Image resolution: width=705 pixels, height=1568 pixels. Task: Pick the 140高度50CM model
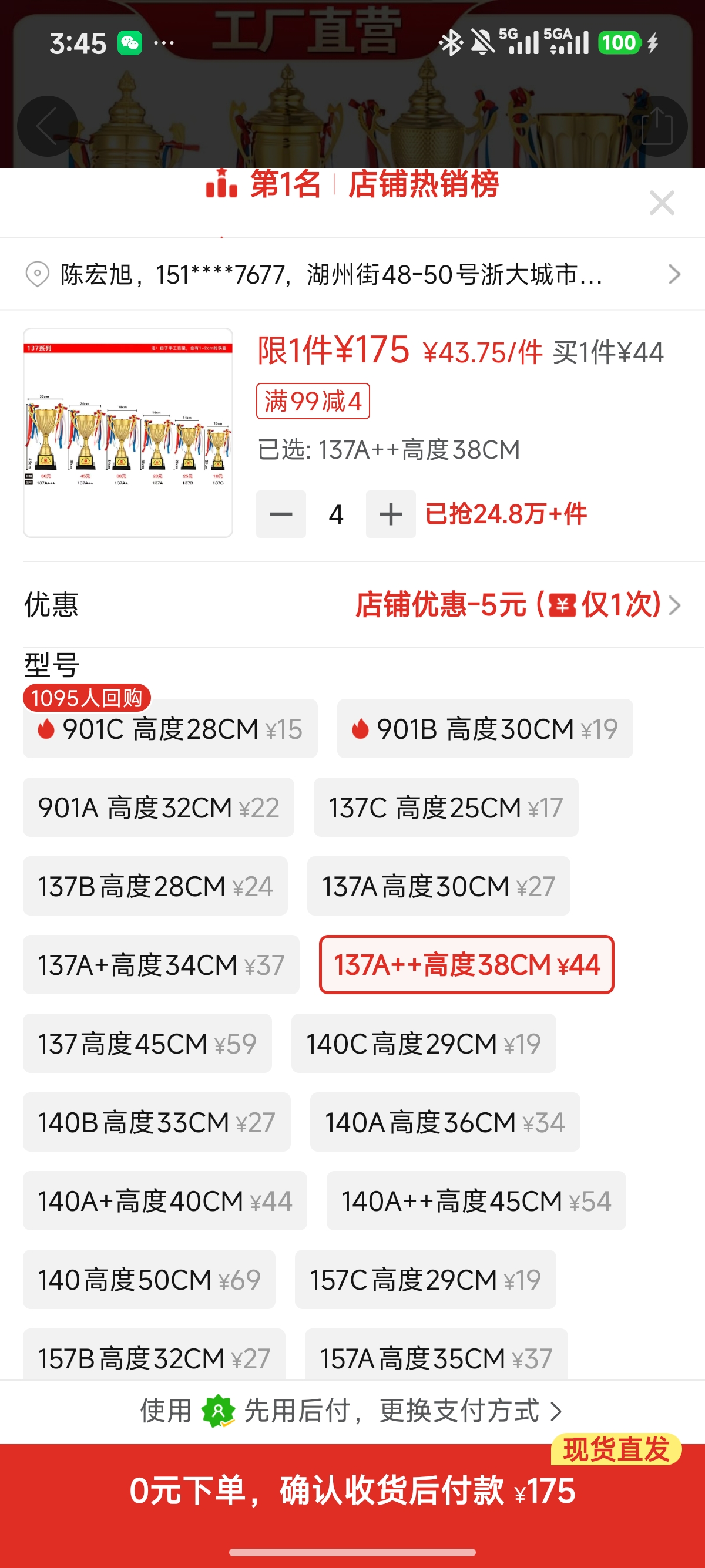coord(149,1280)
